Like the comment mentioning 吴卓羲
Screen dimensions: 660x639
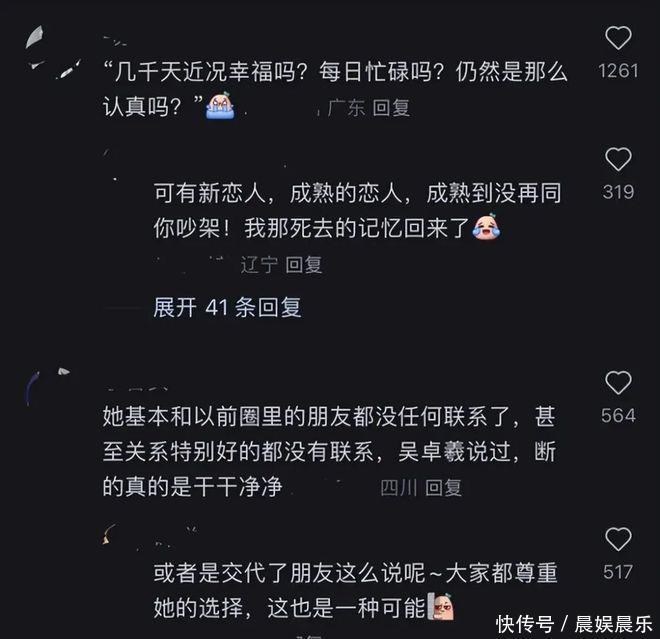pos(619,382)
